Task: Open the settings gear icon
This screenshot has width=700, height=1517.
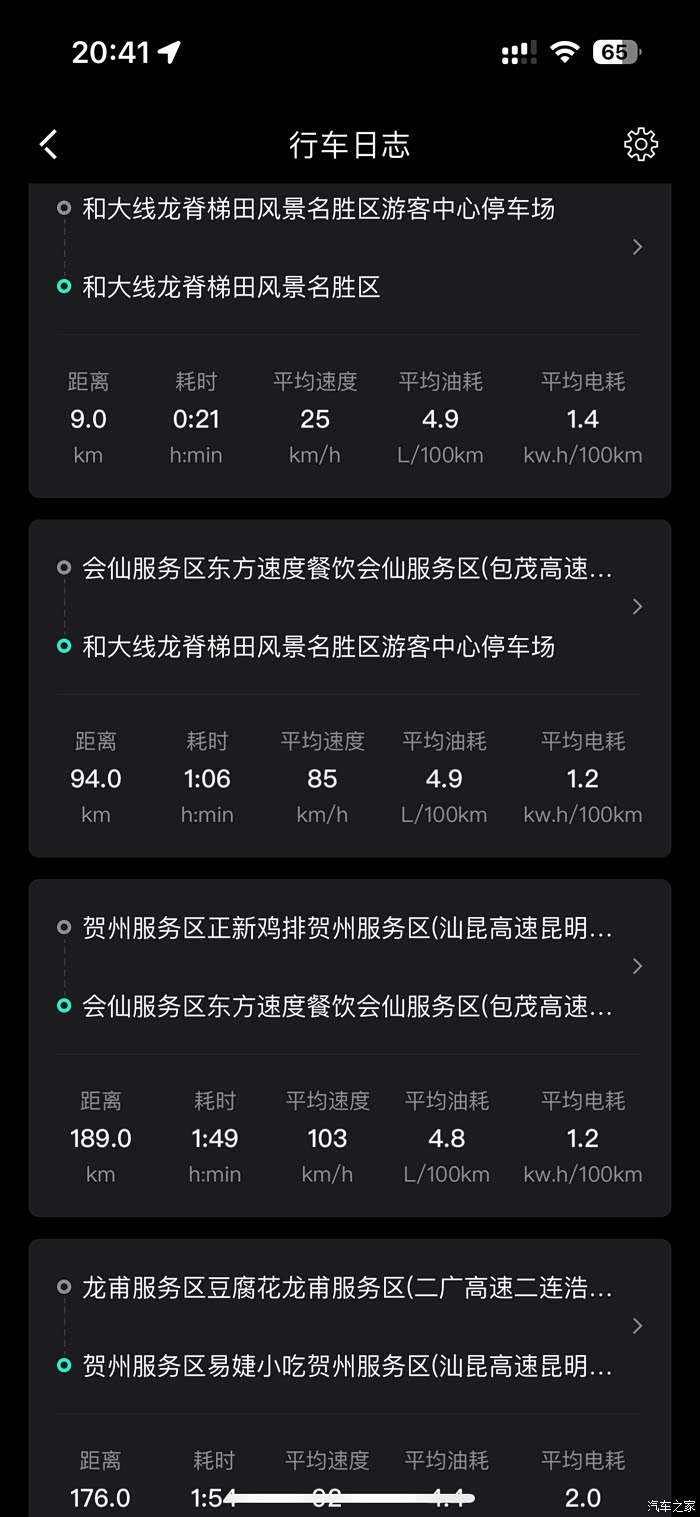Action: (x=640, y=145)
